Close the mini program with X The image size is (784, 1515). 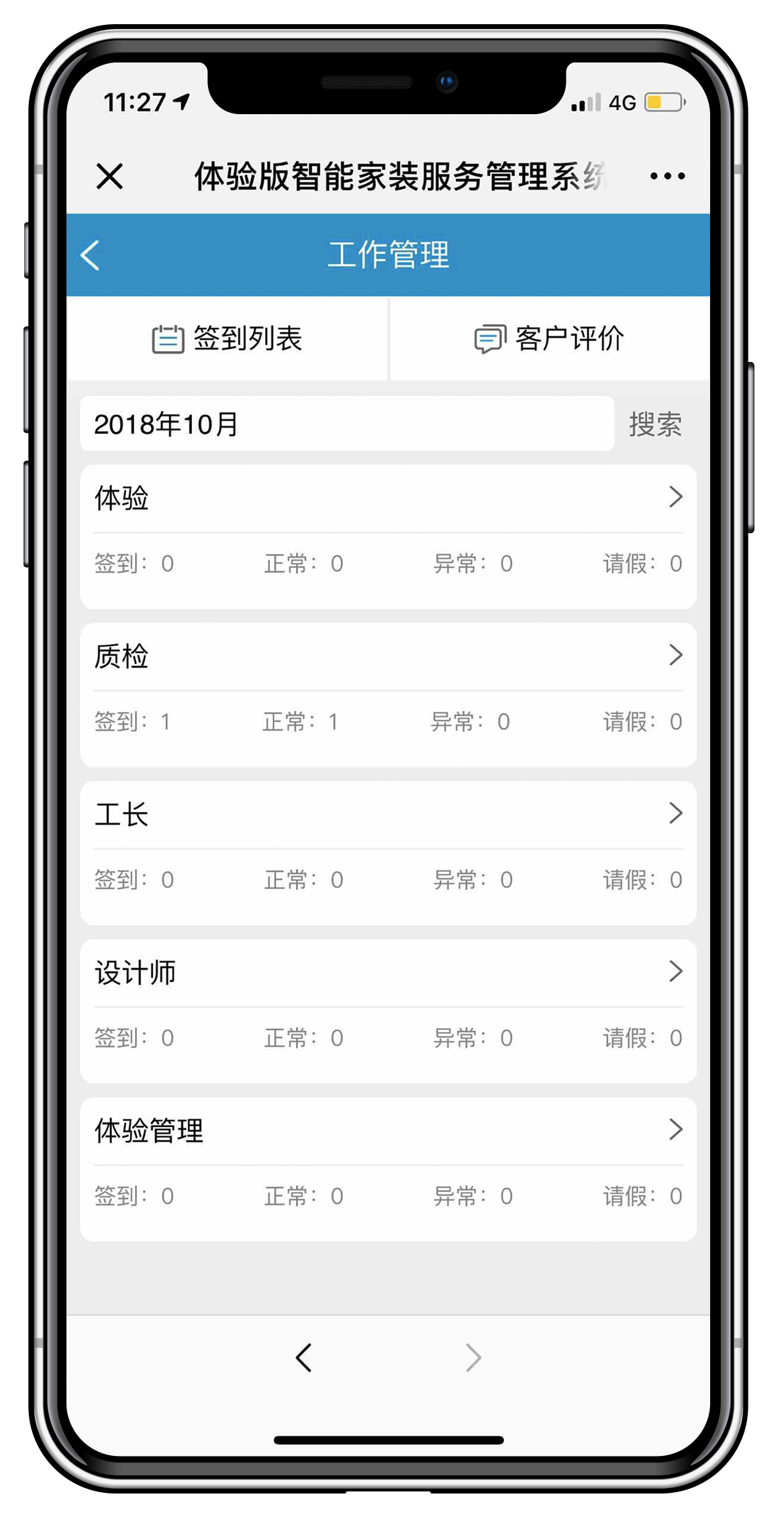[x=109, y=177]
